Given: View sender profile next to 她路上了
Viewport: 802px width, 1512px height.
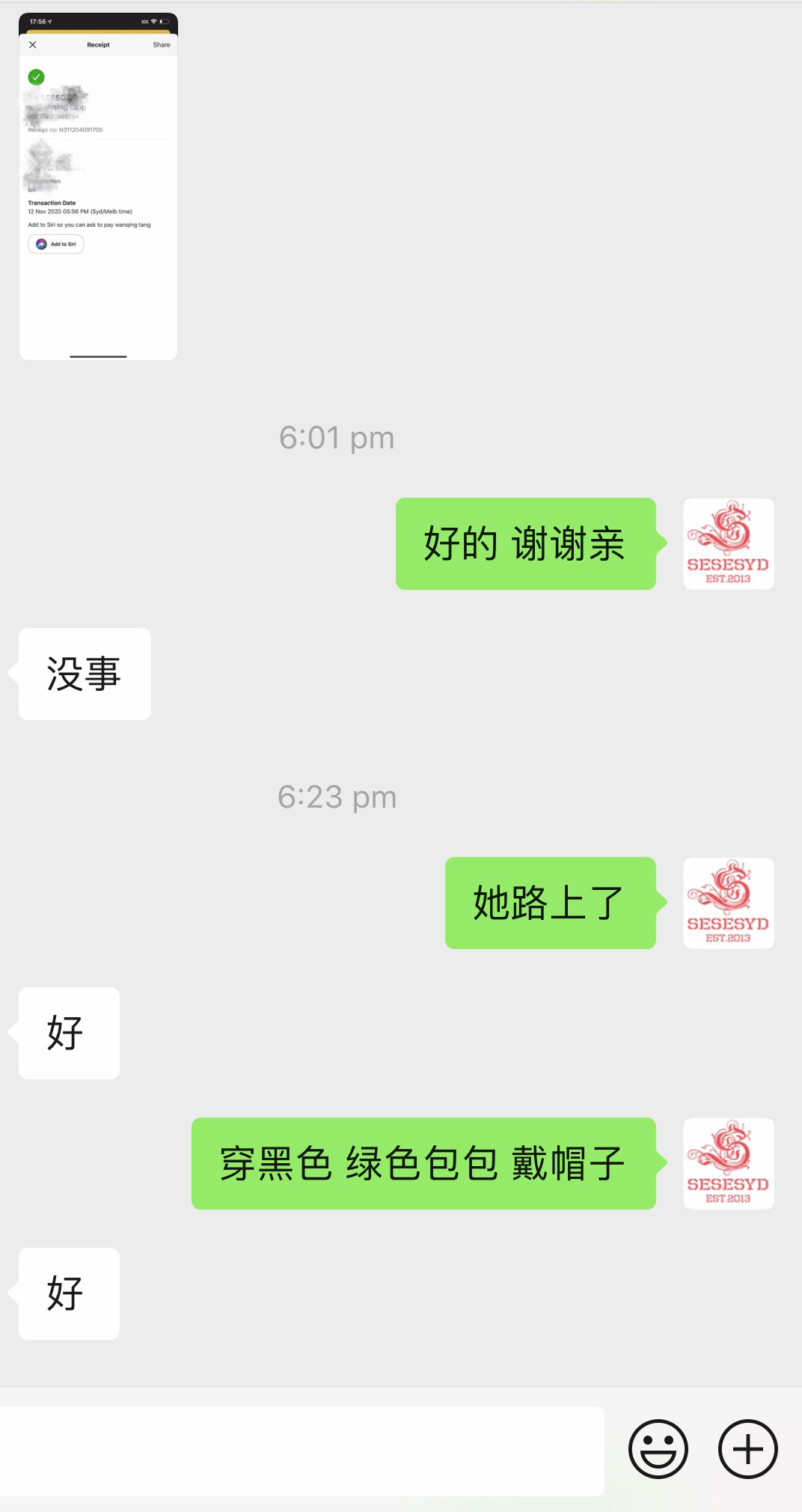Looking at the screenshot, I should [728, 903].
